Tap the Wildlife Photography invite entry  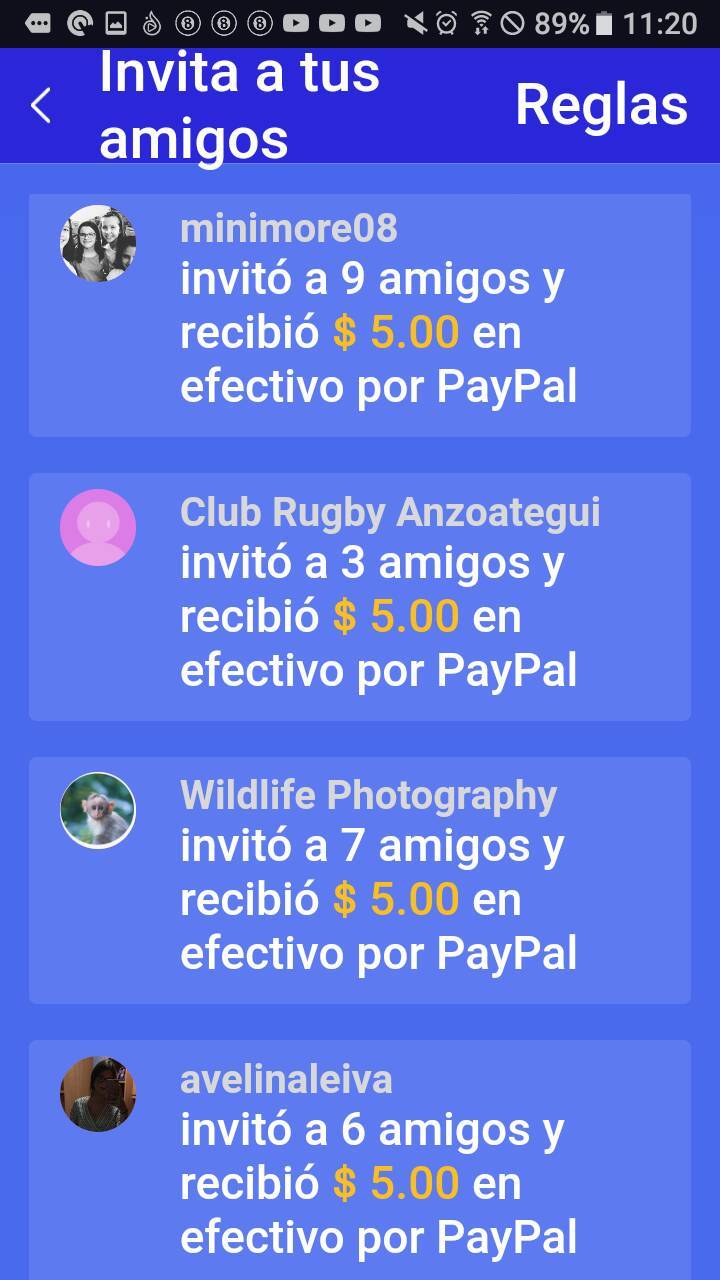(x=360, y=881)
